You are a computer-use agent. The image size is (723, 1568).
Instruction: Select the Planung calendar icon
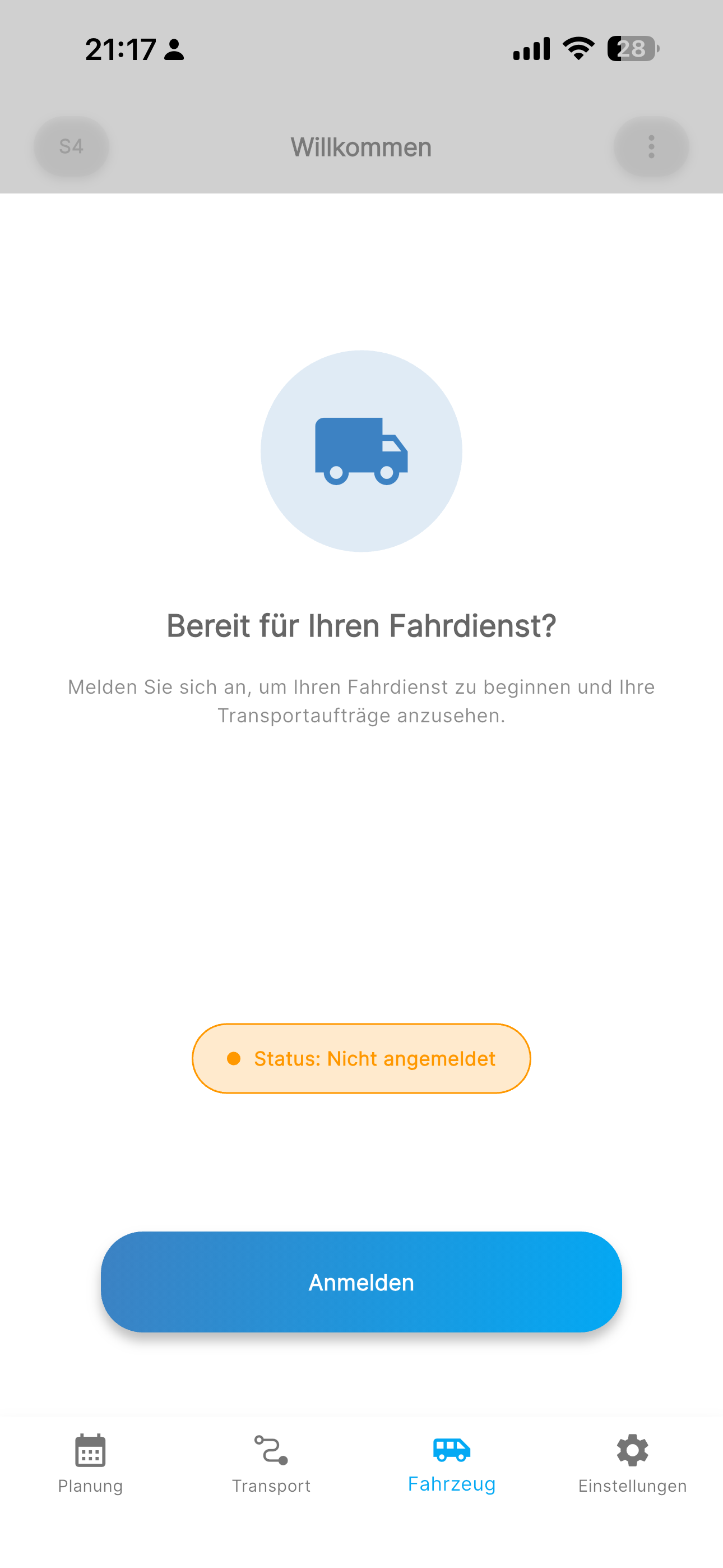[90, 1452]
